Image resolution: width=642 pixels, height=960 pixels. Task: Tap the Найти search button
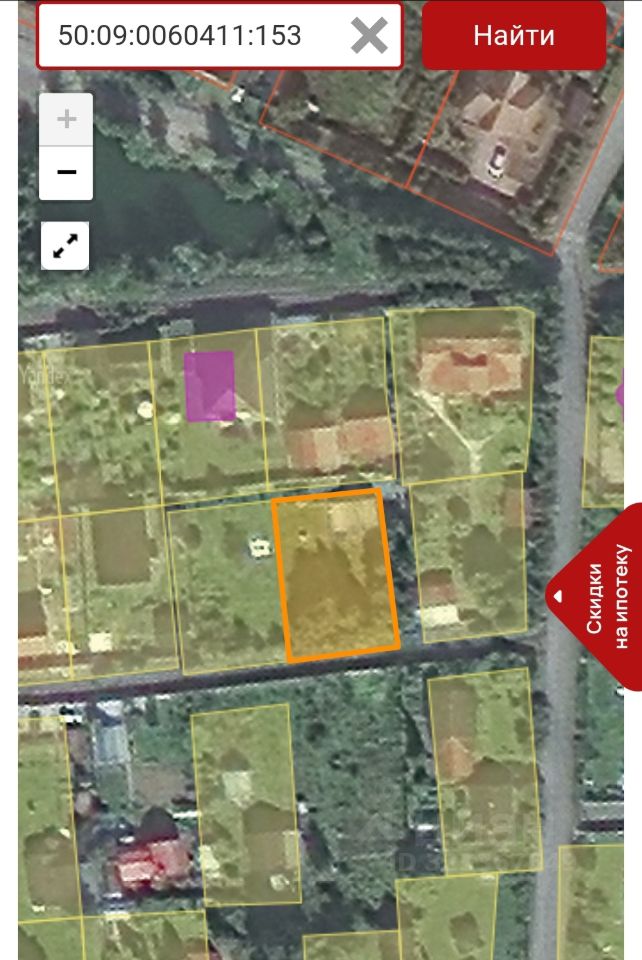(x=514, y=36)
